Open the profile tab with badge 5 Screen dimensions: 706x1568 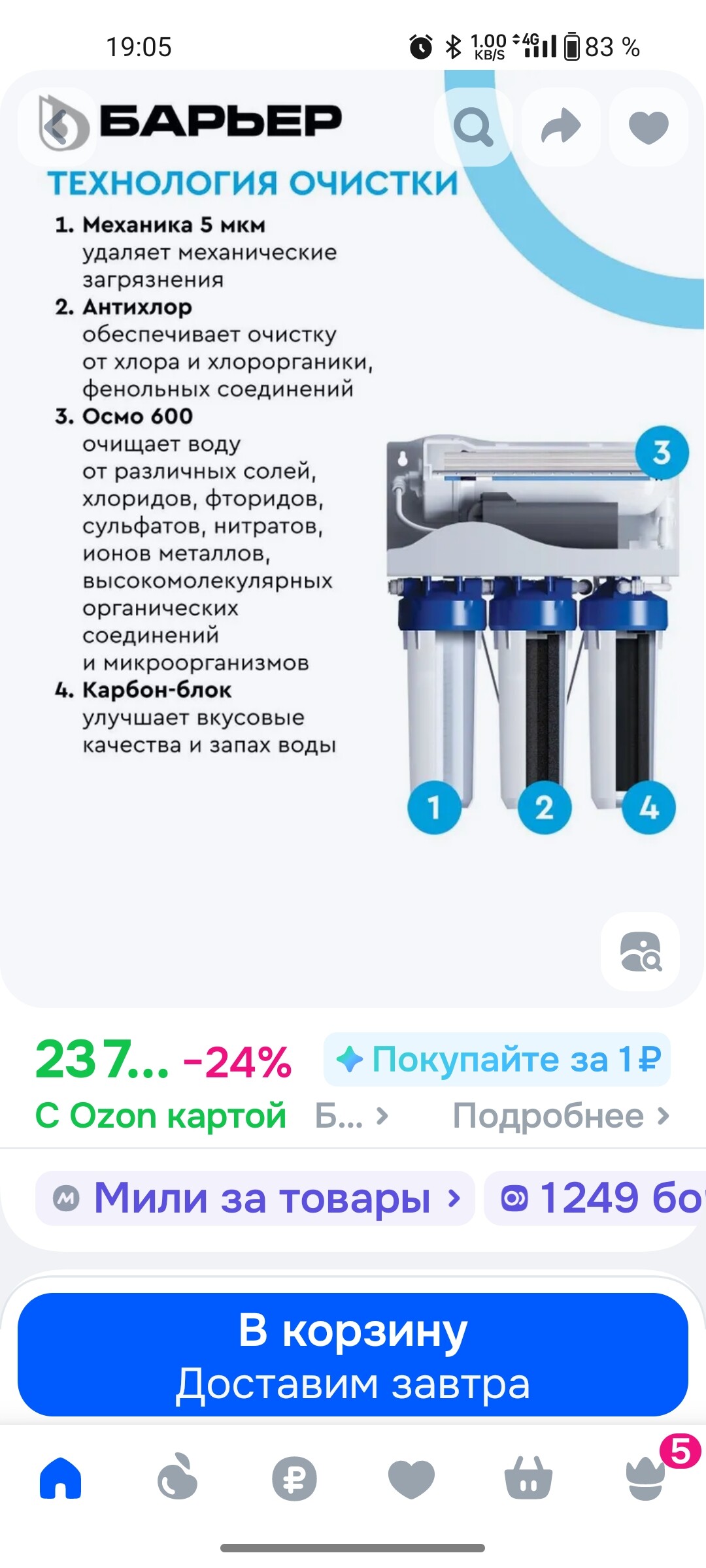pos(646,1478)
